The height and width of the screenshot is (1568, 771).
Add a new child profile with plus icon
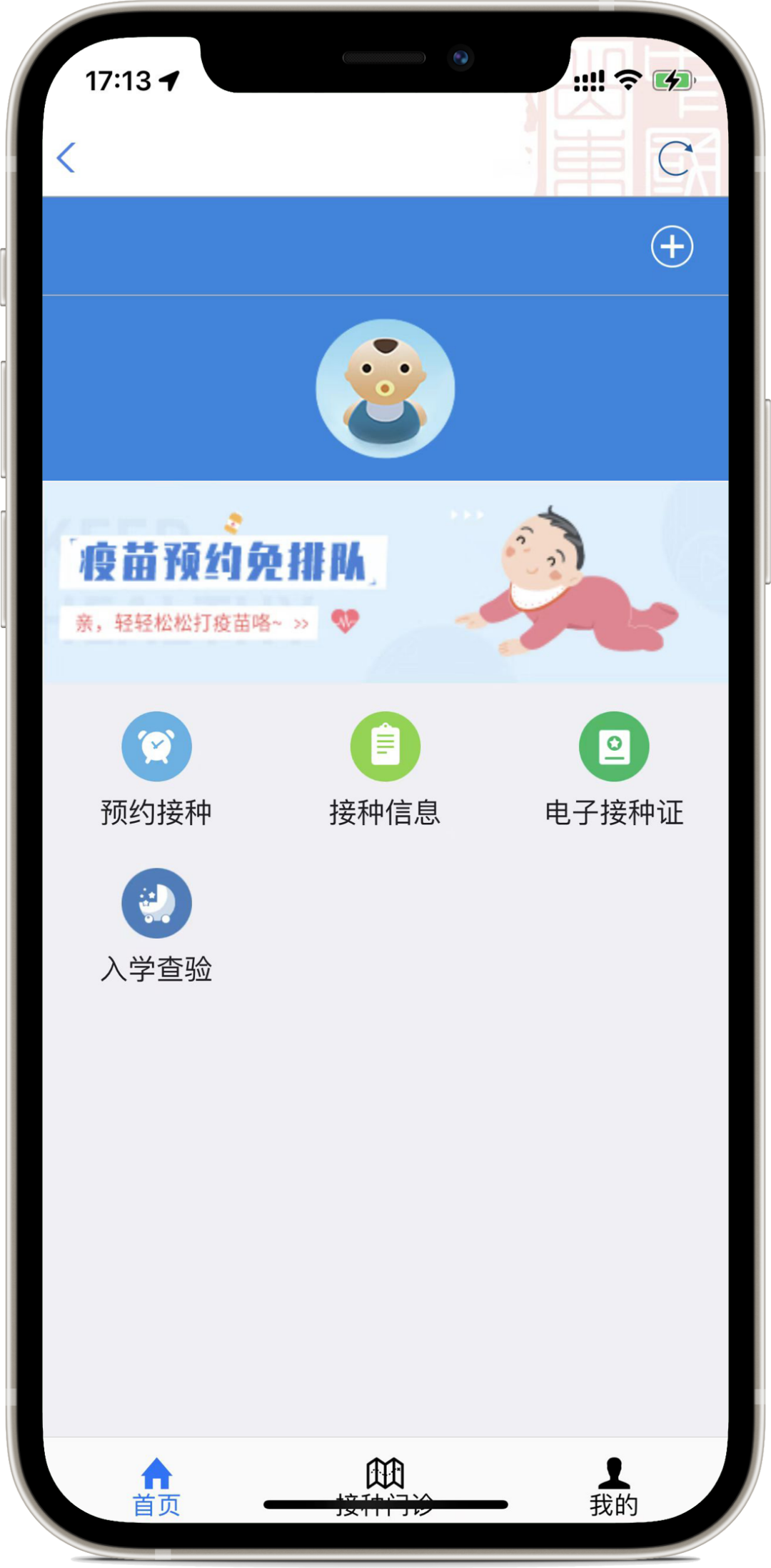click(672, 247)
